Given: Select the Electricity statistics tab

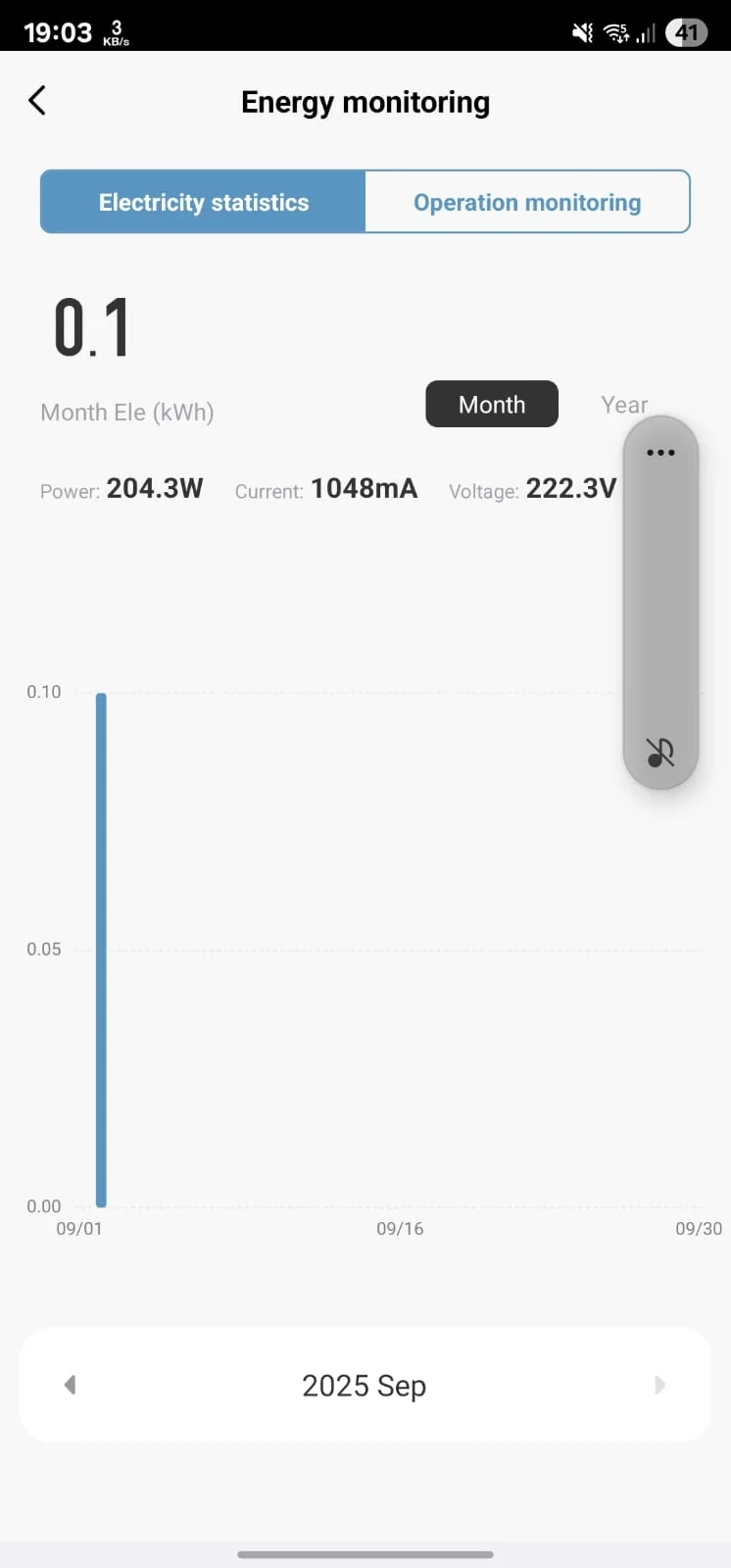Looking at the screenshot, I should [x=204, y=203].
